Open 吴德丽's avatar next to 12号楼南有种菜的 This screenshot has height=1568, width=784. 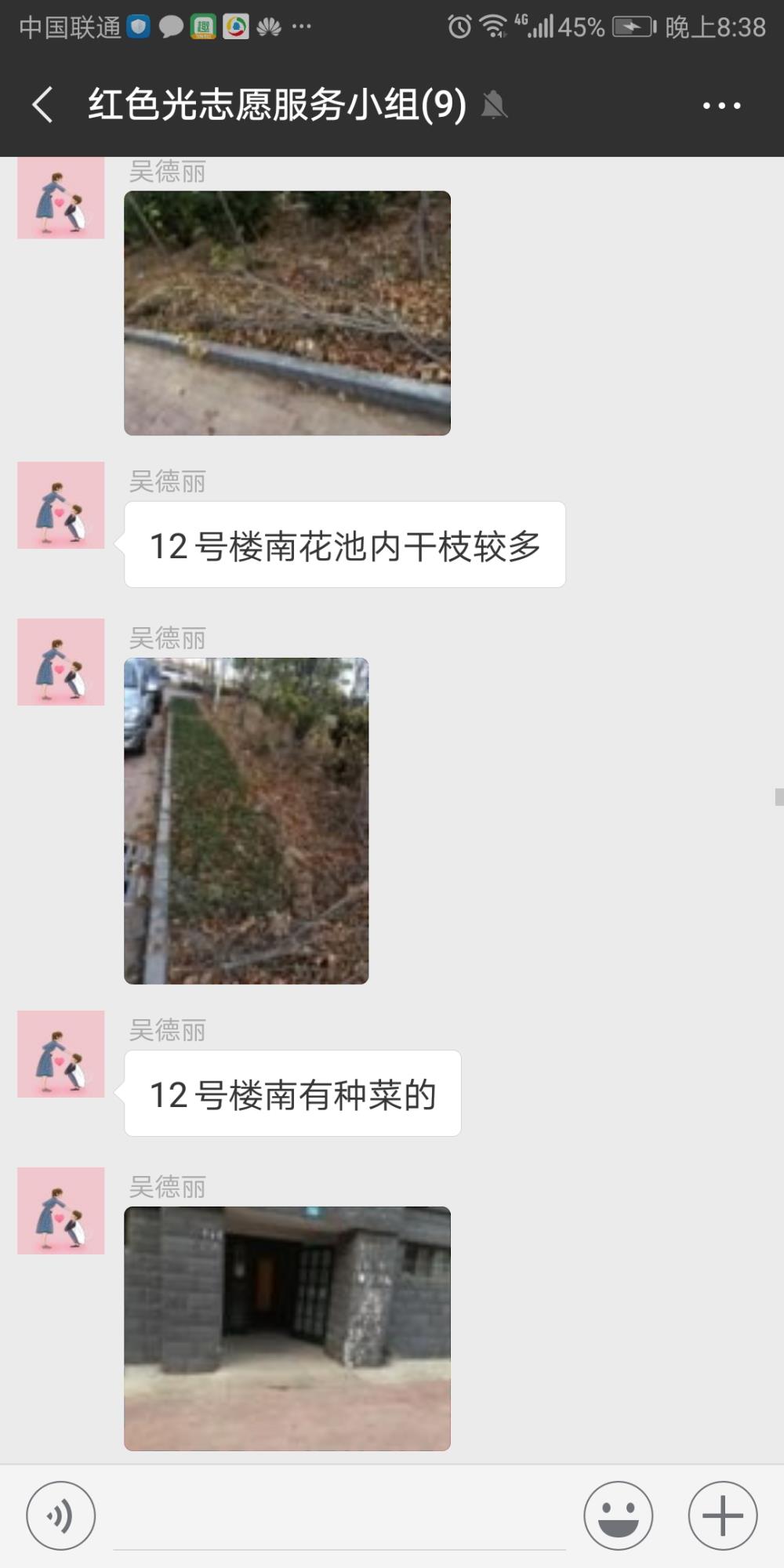click(61, 1054)
